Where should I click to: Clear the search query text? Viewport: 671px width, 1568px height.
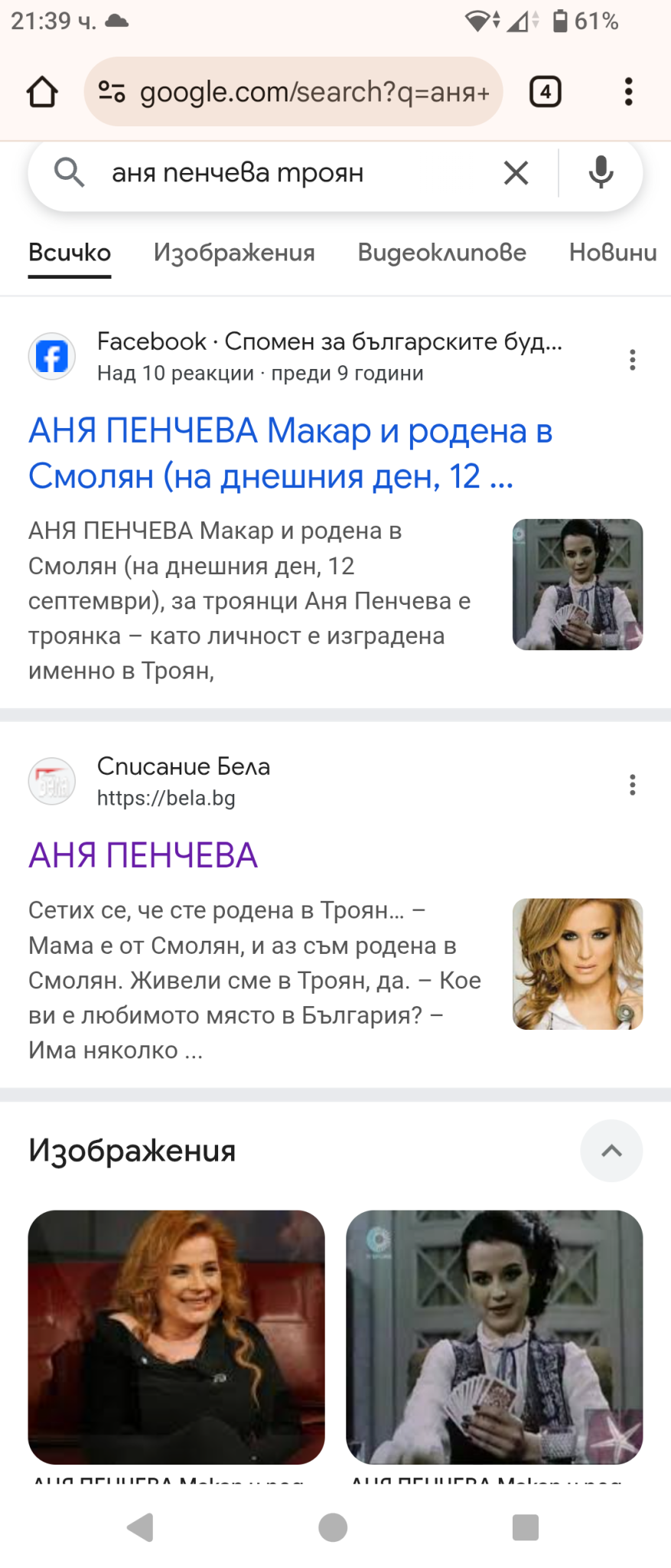516,173
